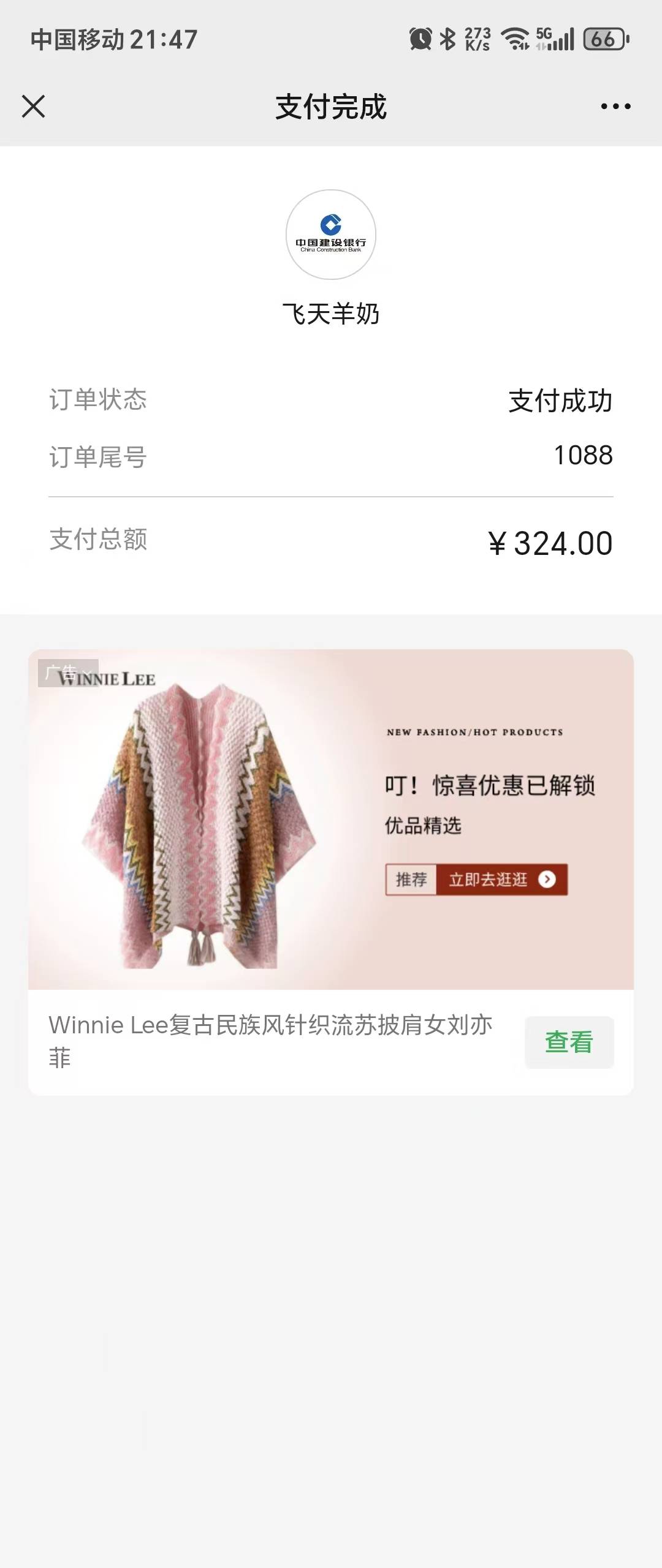Open the three-dot overflow menu
The width and height of the screenshot is (662, 1568).
click(615, 107)
